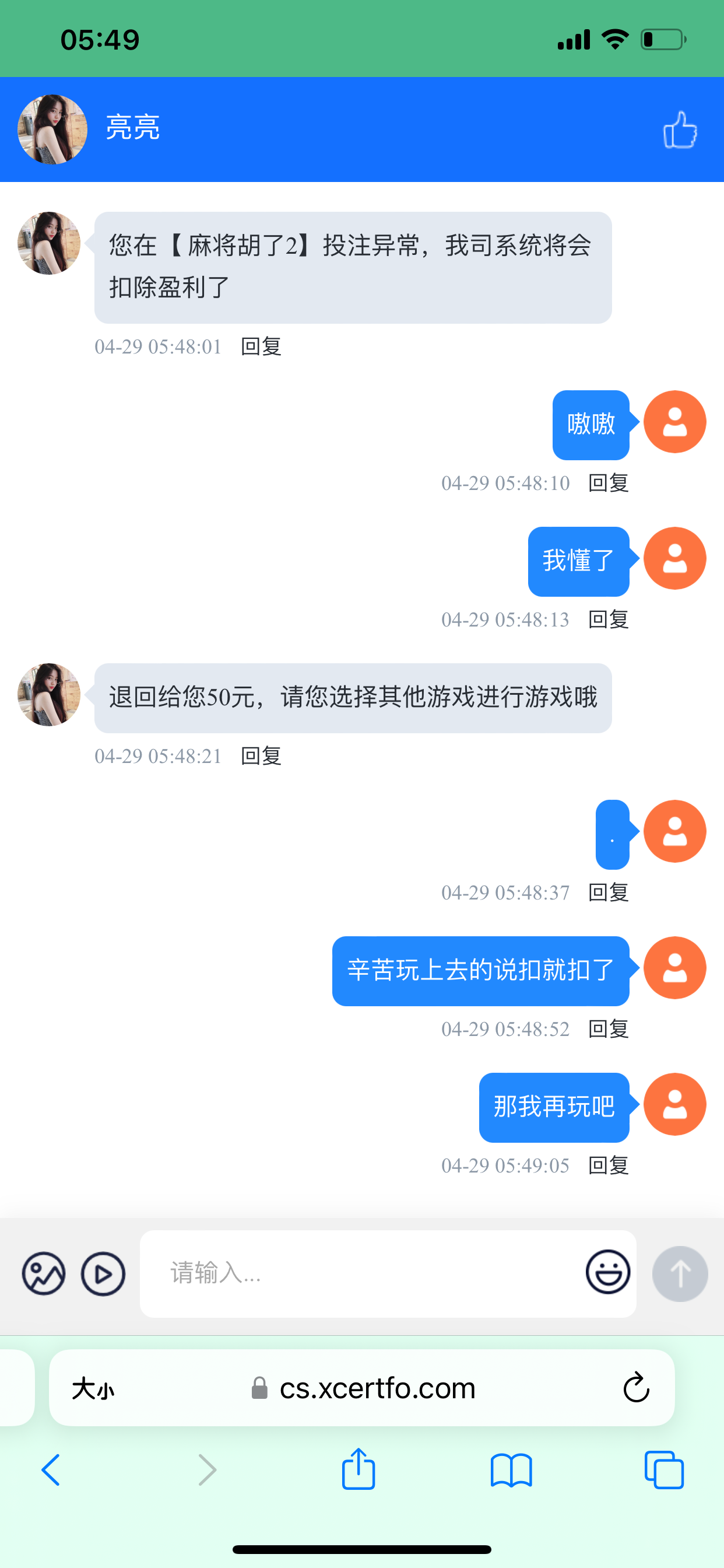The height and width of the screenshot is (1568, 724).
Task: Select the video message icon
Action: 102,1273
